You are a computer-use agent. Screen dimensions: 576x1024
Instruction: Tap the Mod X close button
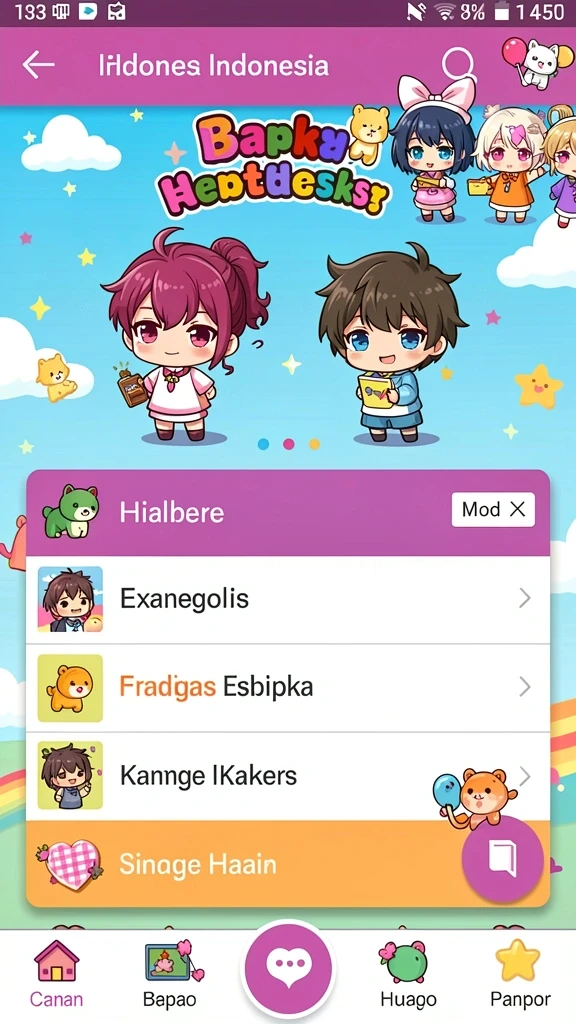tap(493, 509)
